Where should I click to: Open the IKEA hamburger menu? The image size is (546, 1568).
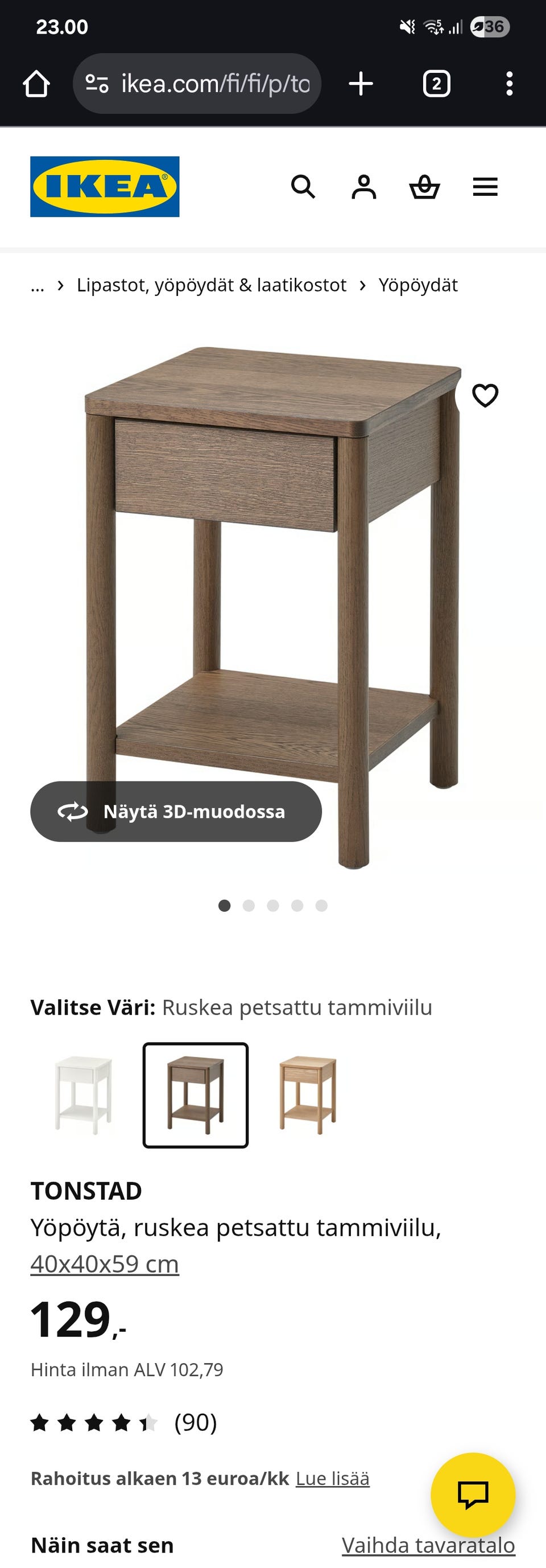(485, 187)
